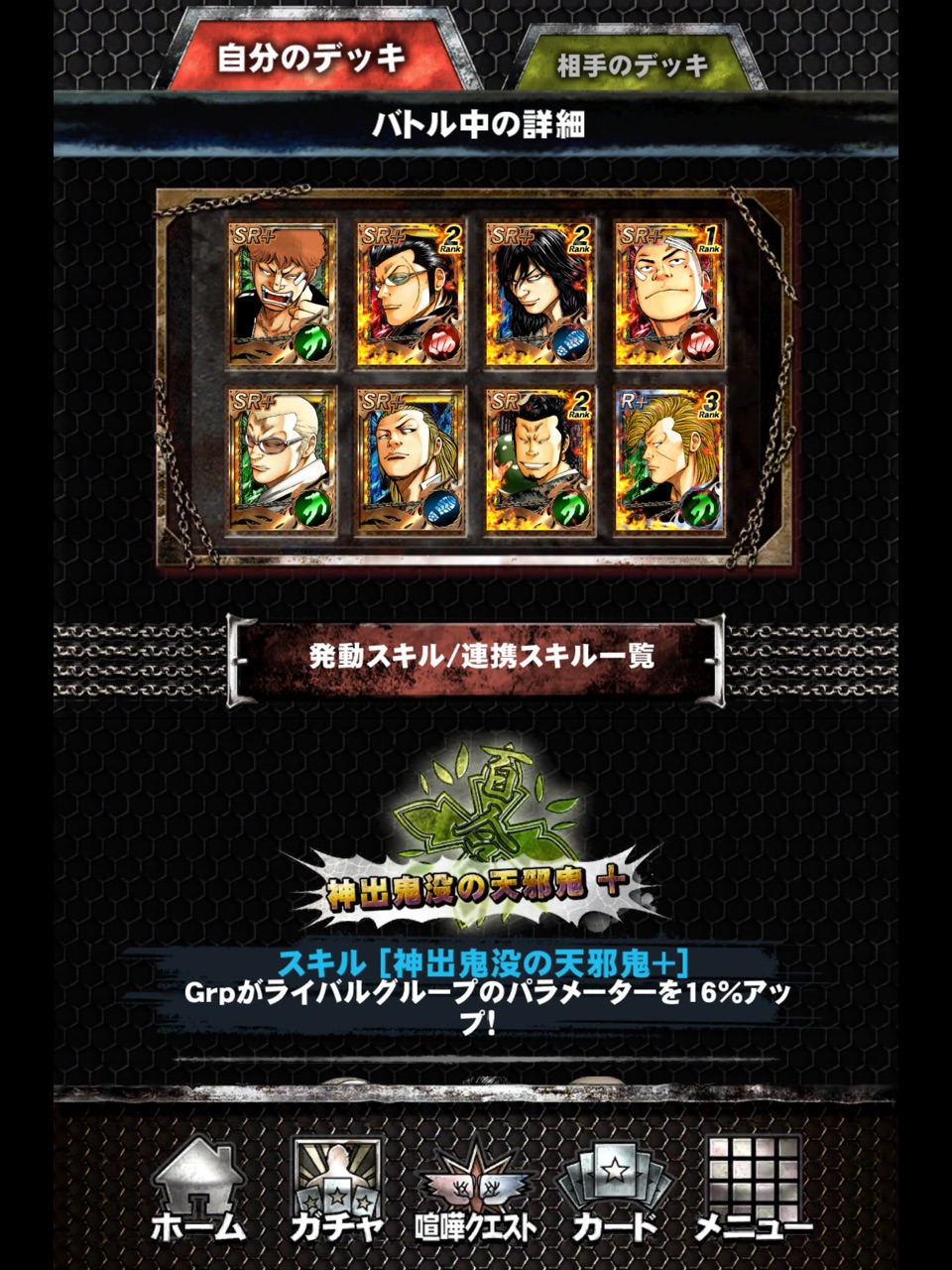Open the long black-haired Rank 2 card
Screen dimensions: 952x1270
click(x=540, y=294)
